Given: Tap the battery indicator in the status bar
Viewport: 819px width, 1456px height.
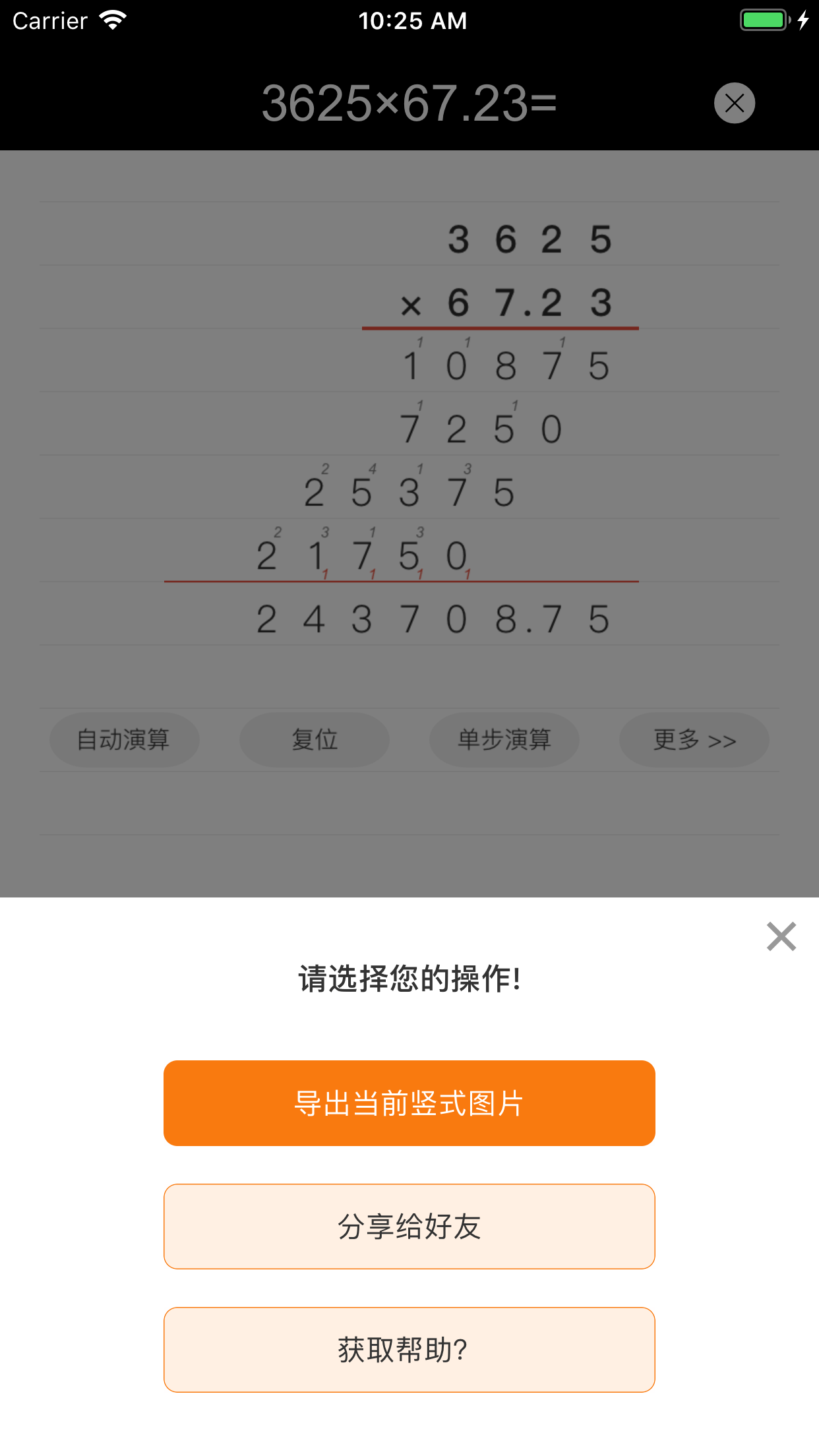Looking at the screenshot, I should tap(763, 20).
